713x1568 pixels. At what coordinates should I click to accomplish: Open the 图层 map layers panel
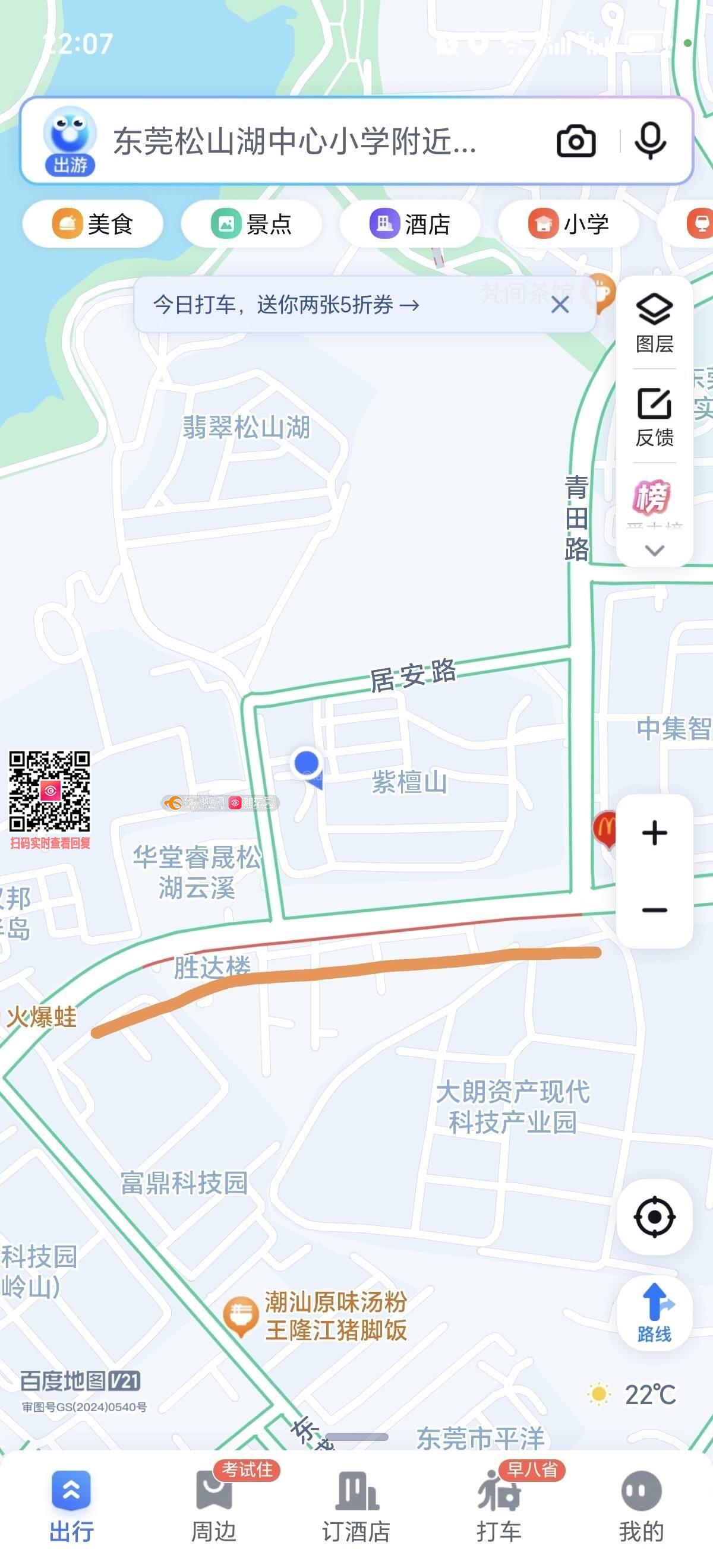pyautogui.click(x=655, y=324)
